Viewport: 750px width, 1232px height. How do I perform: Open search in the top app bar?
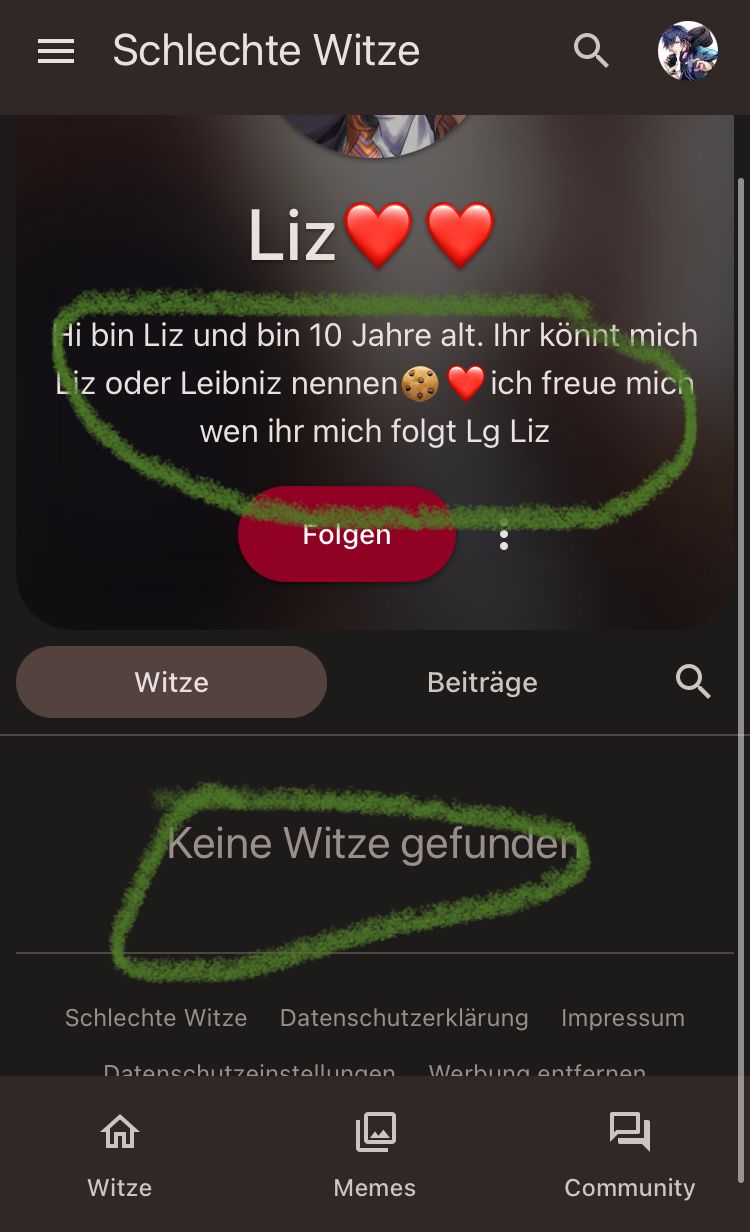[591, 51]
